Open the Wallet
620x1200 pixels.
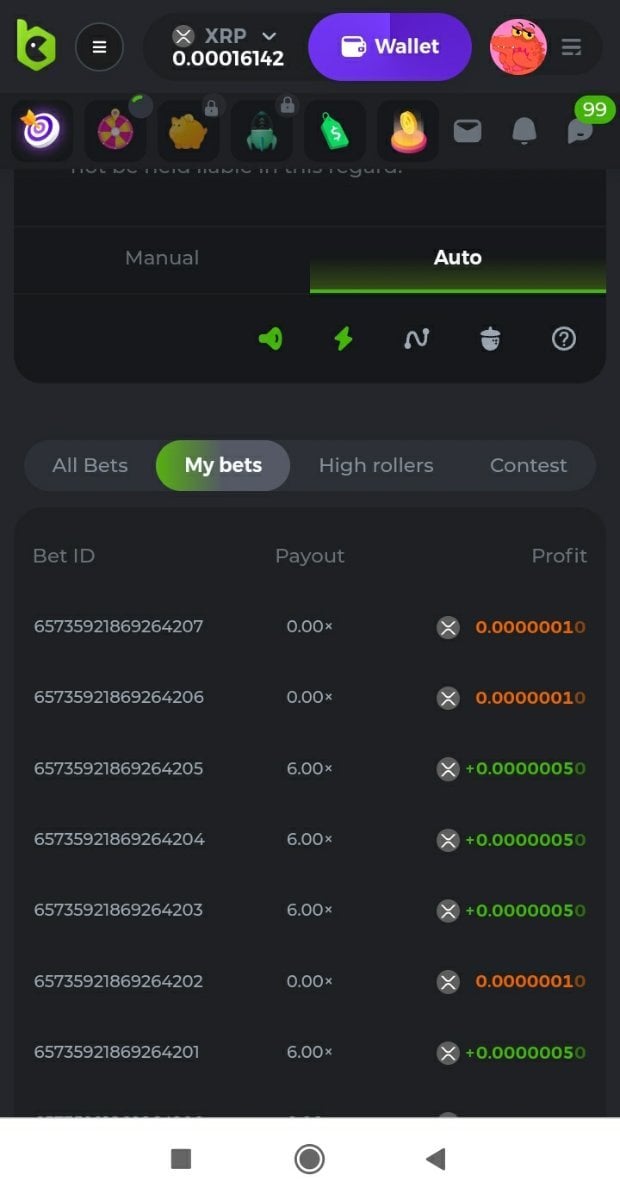(390, 47)
